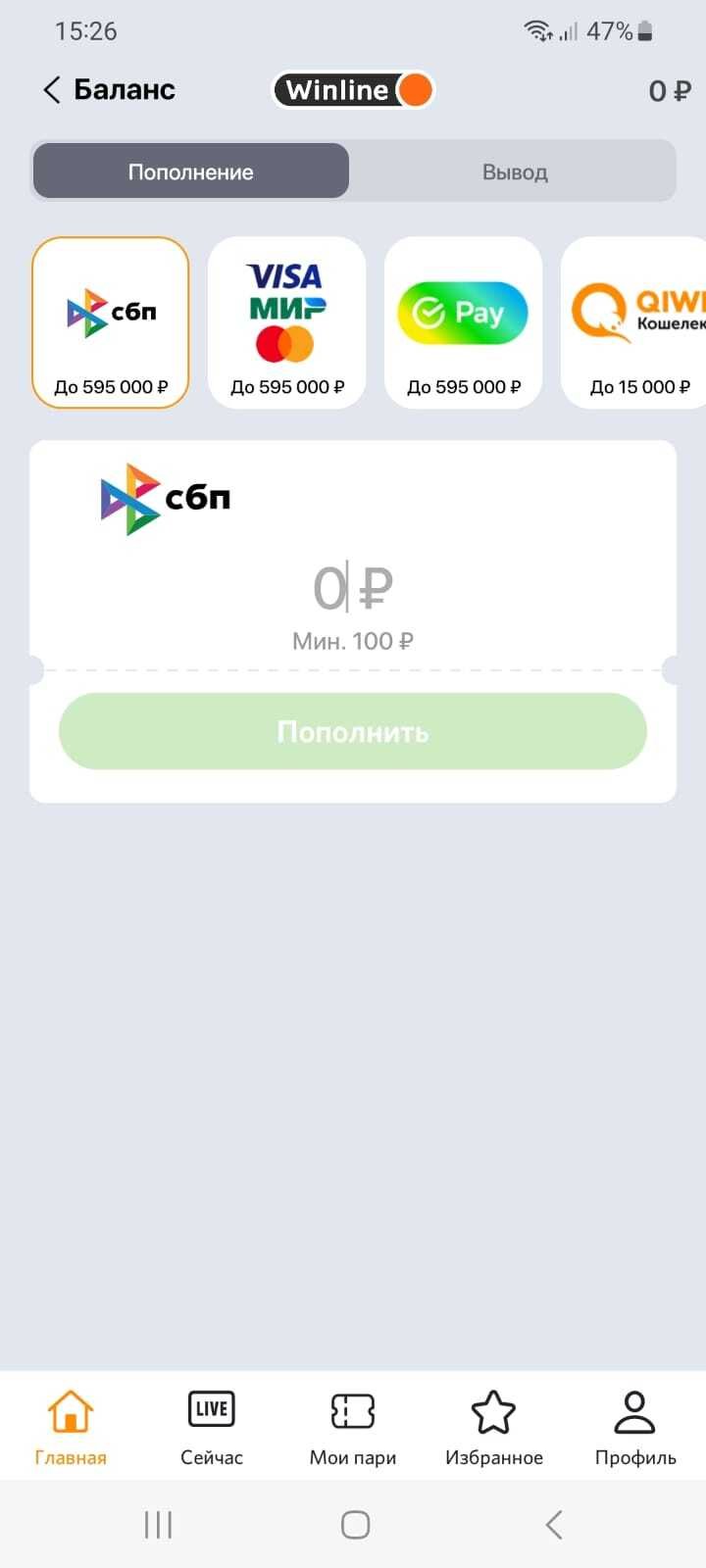
Task: Switch to the Вывод tab
Action: click(514, 171)
